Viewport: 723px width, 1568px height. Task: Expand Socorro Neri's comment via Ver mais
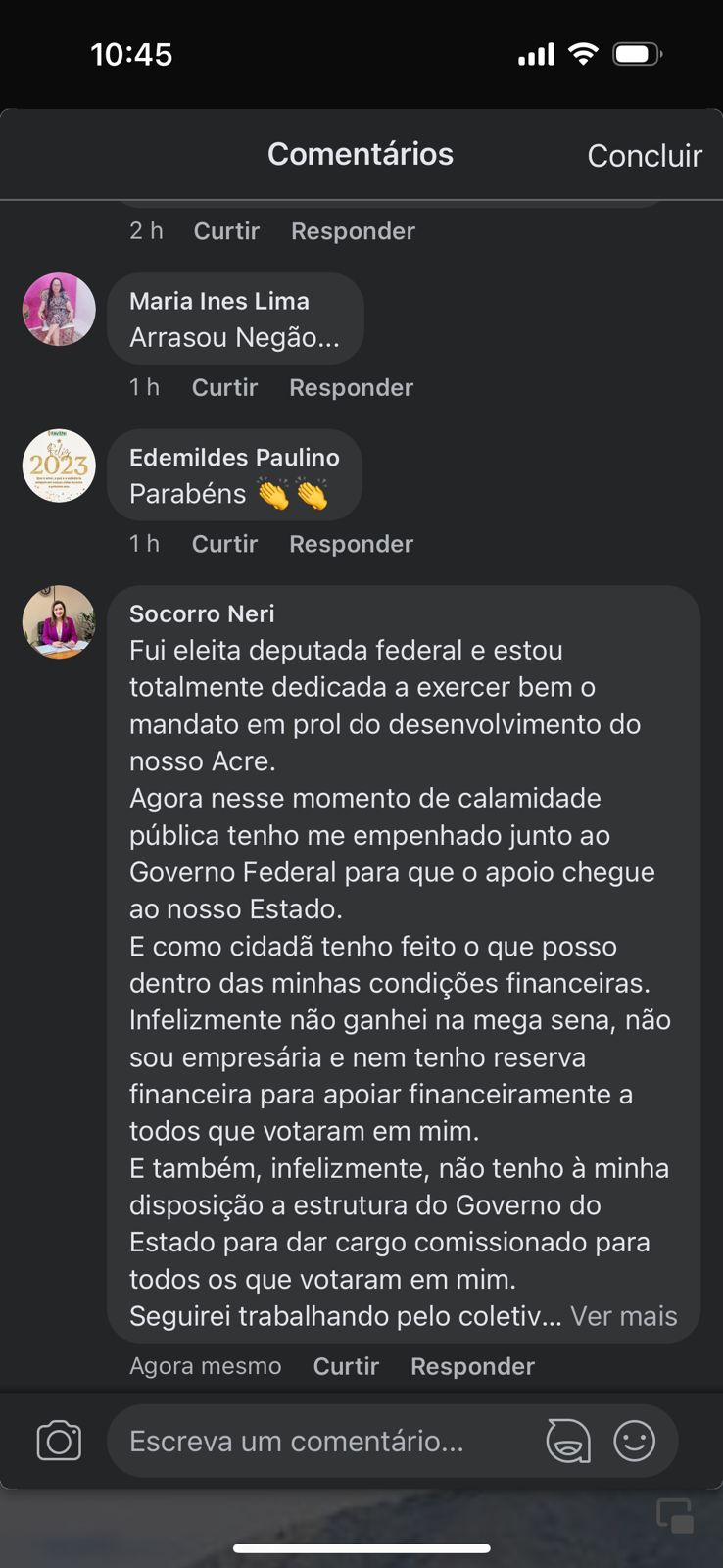623,1316
